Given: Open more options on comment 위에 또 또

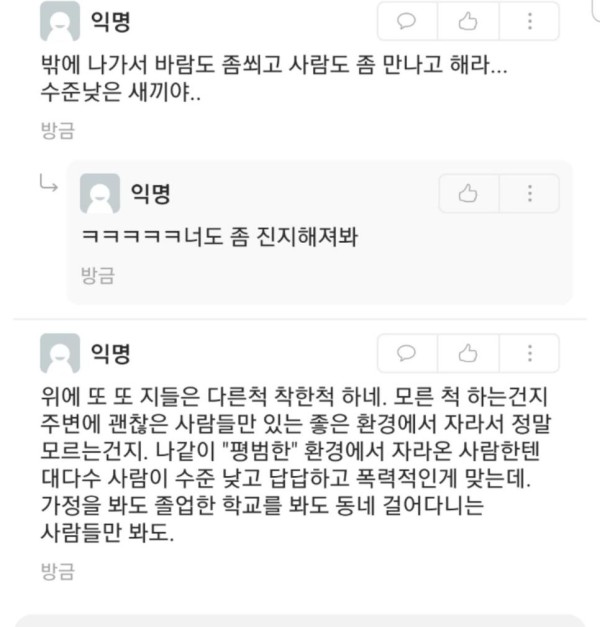Looking at the screenshot, I should (530, 354).
